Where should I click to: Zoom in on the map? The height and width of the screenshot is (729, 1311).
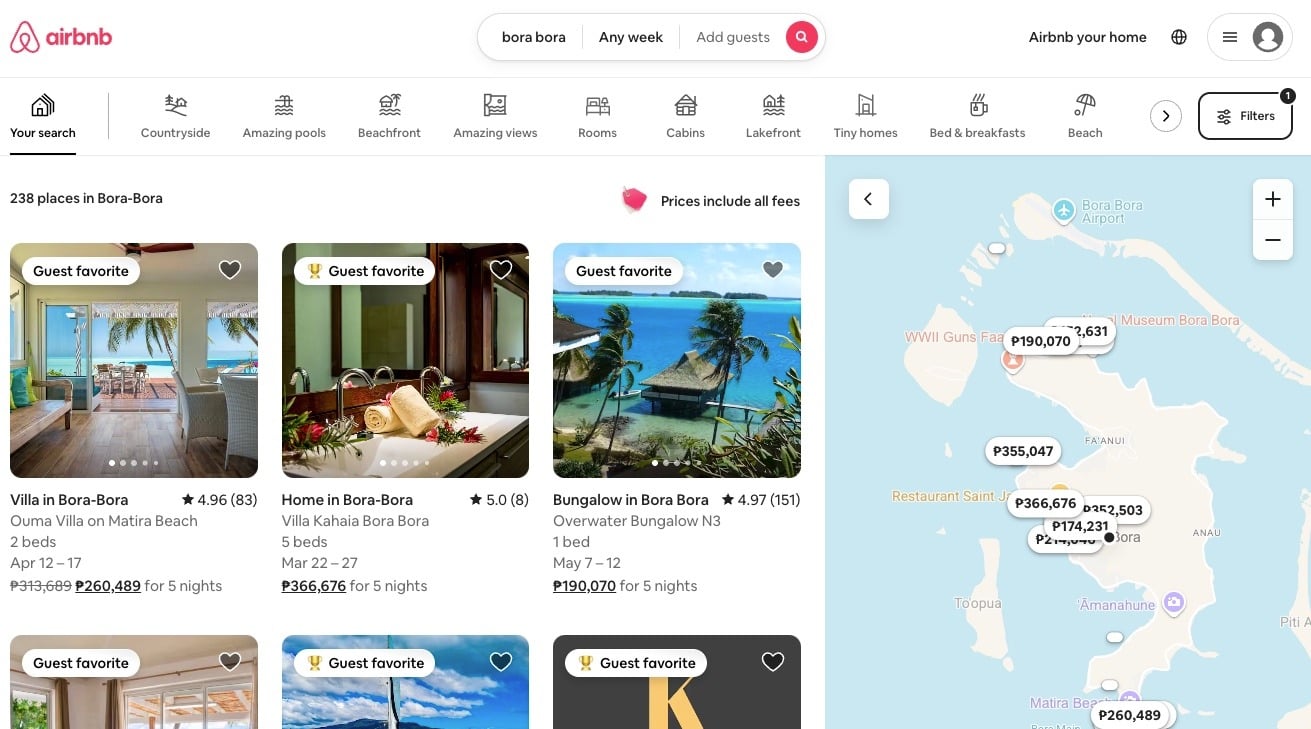tap(1272, 199)
